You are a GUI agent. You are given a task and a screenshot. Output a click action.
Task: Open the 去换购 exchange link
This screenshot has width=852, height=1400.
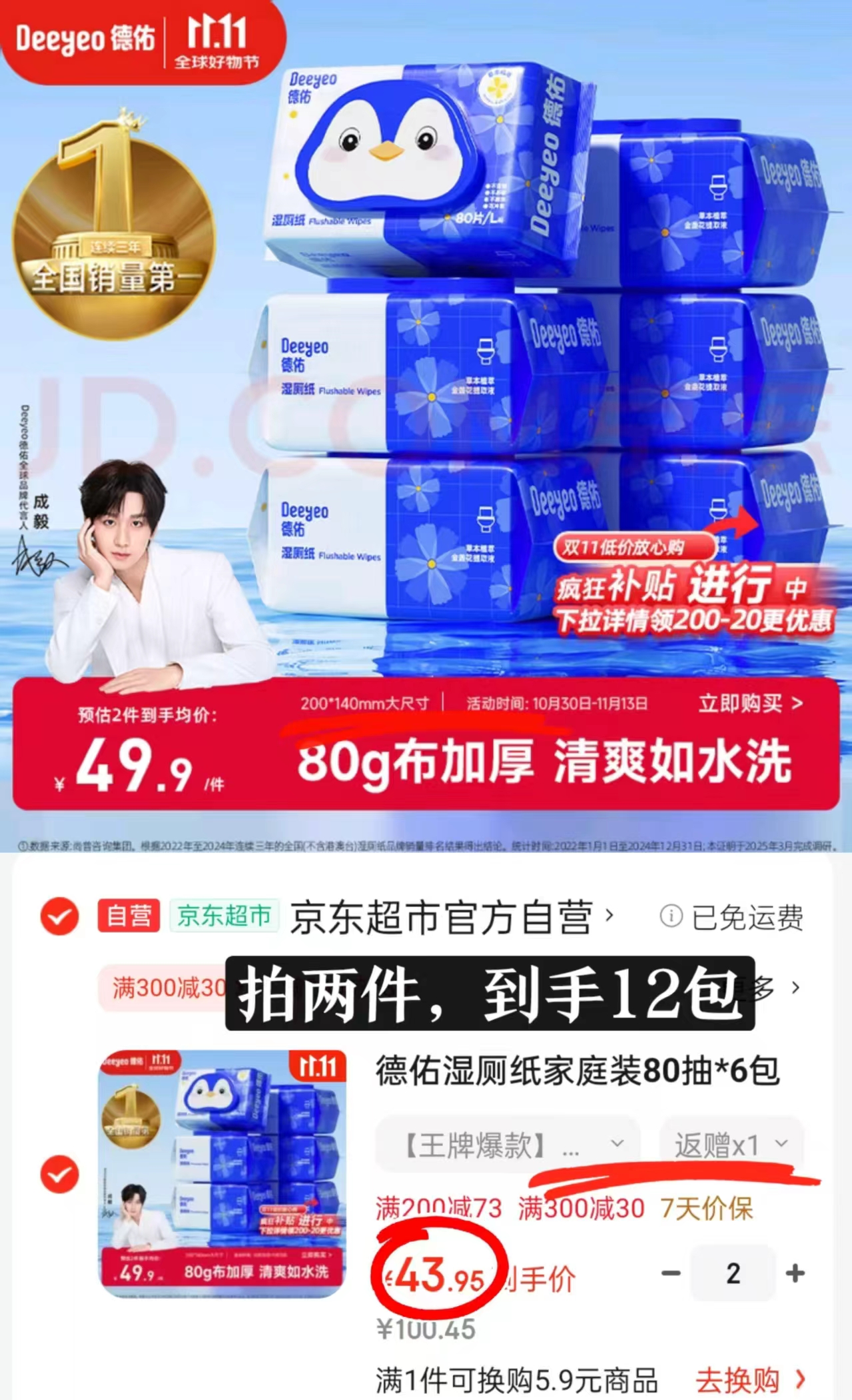(735, 1381)
